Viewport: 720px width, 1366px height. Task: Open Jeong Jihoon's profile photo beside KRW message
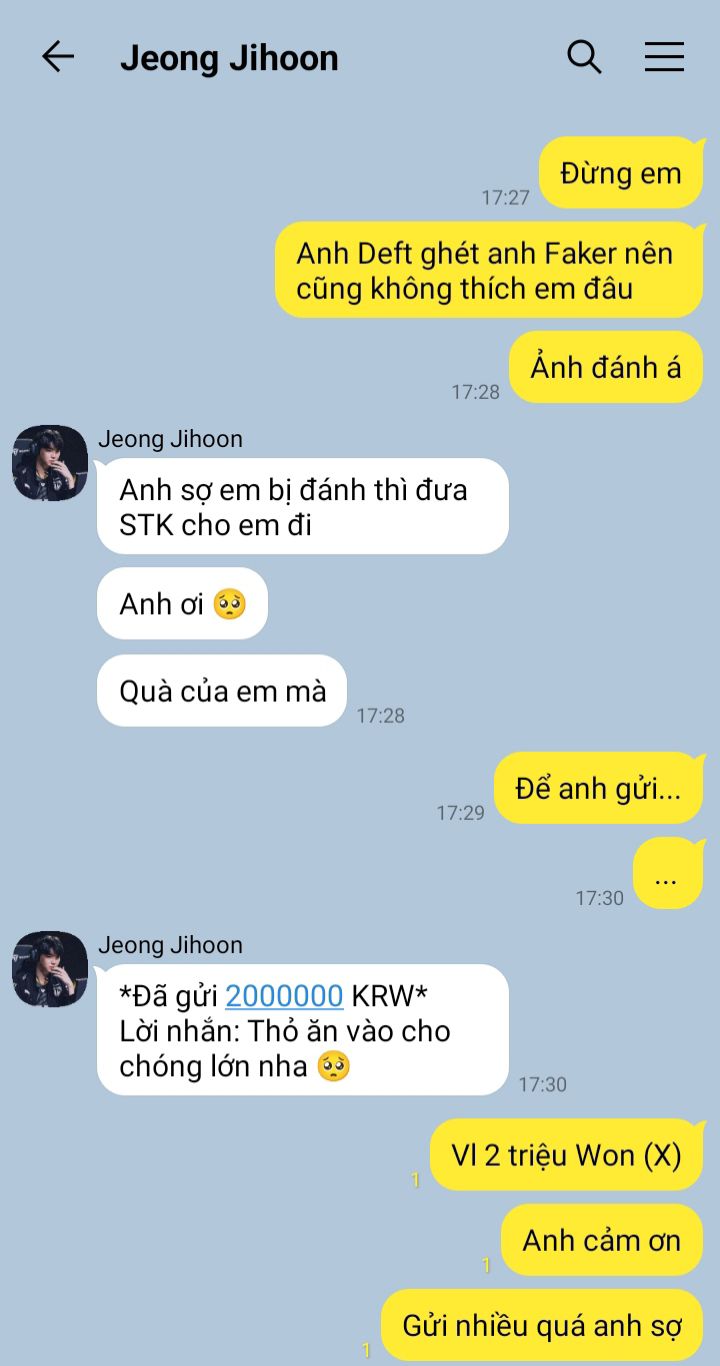click(x=50, y=969)
